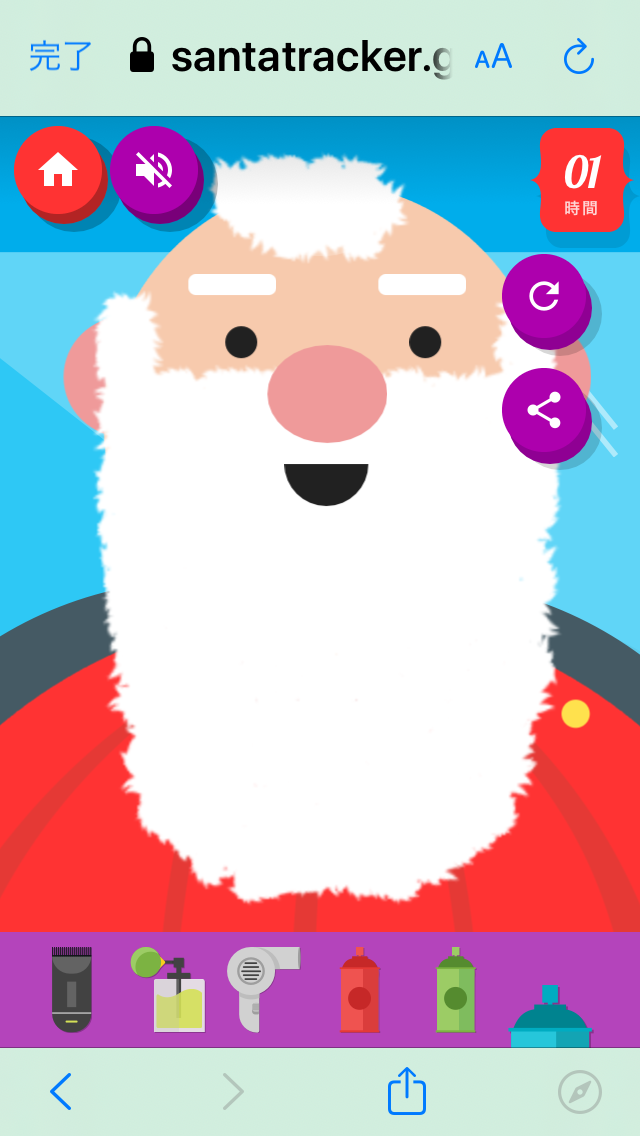This screenshot has width=640, height=1136.
Task: Select the hair clipper tool
Action: click(72, 989)
